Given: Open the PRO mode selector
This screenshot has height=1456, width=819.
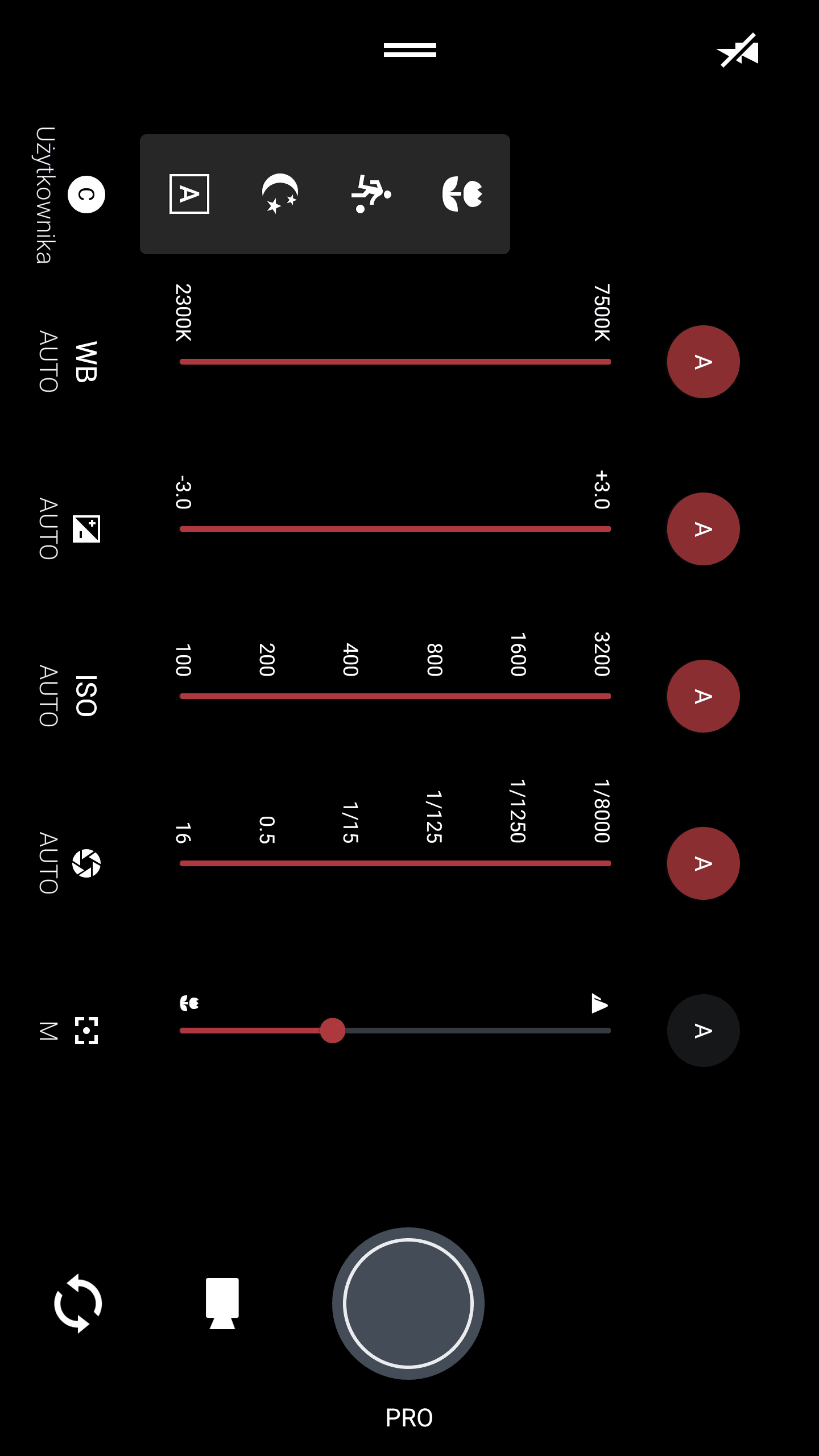Looking at the screenshot, I should tap(409, 1418).
